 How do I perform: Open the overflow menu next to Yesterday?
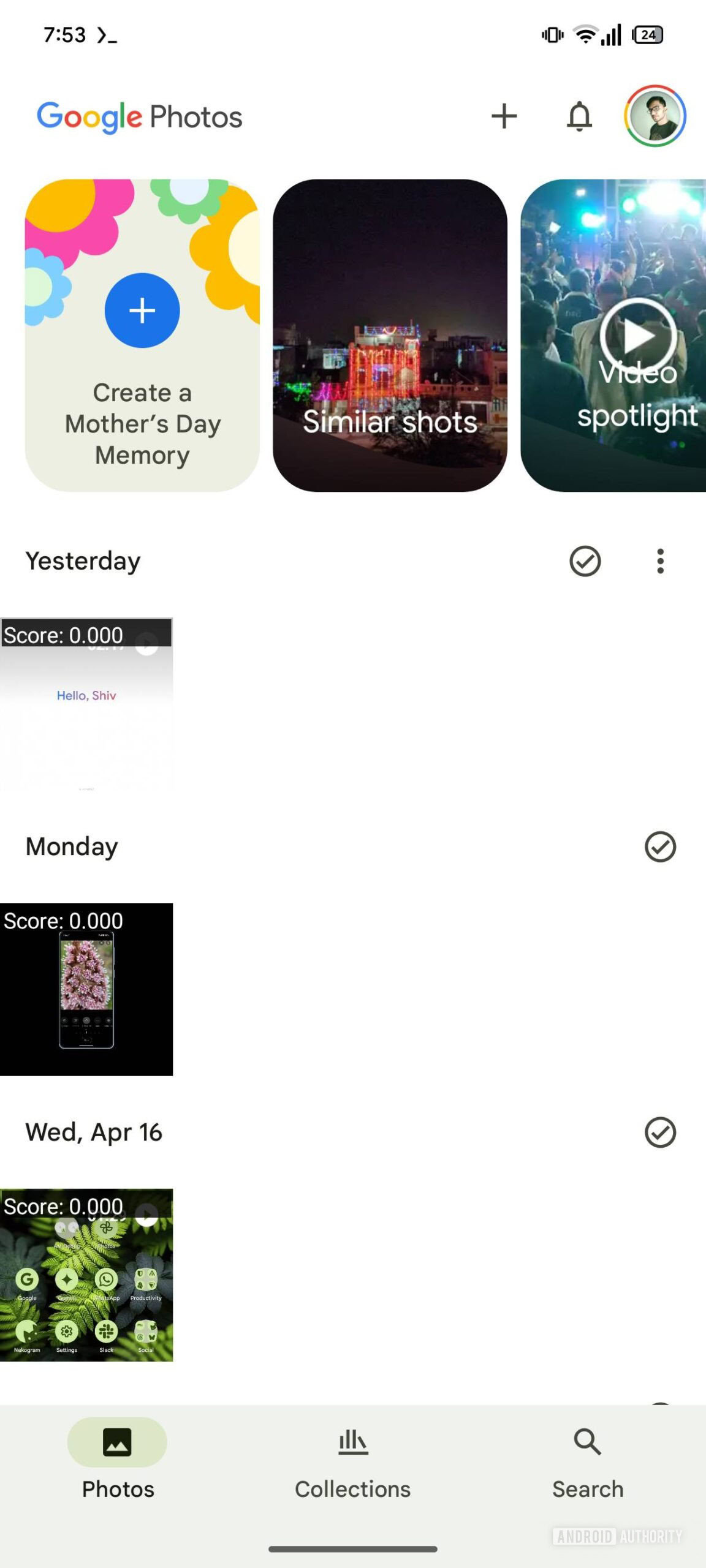point(660,561)
